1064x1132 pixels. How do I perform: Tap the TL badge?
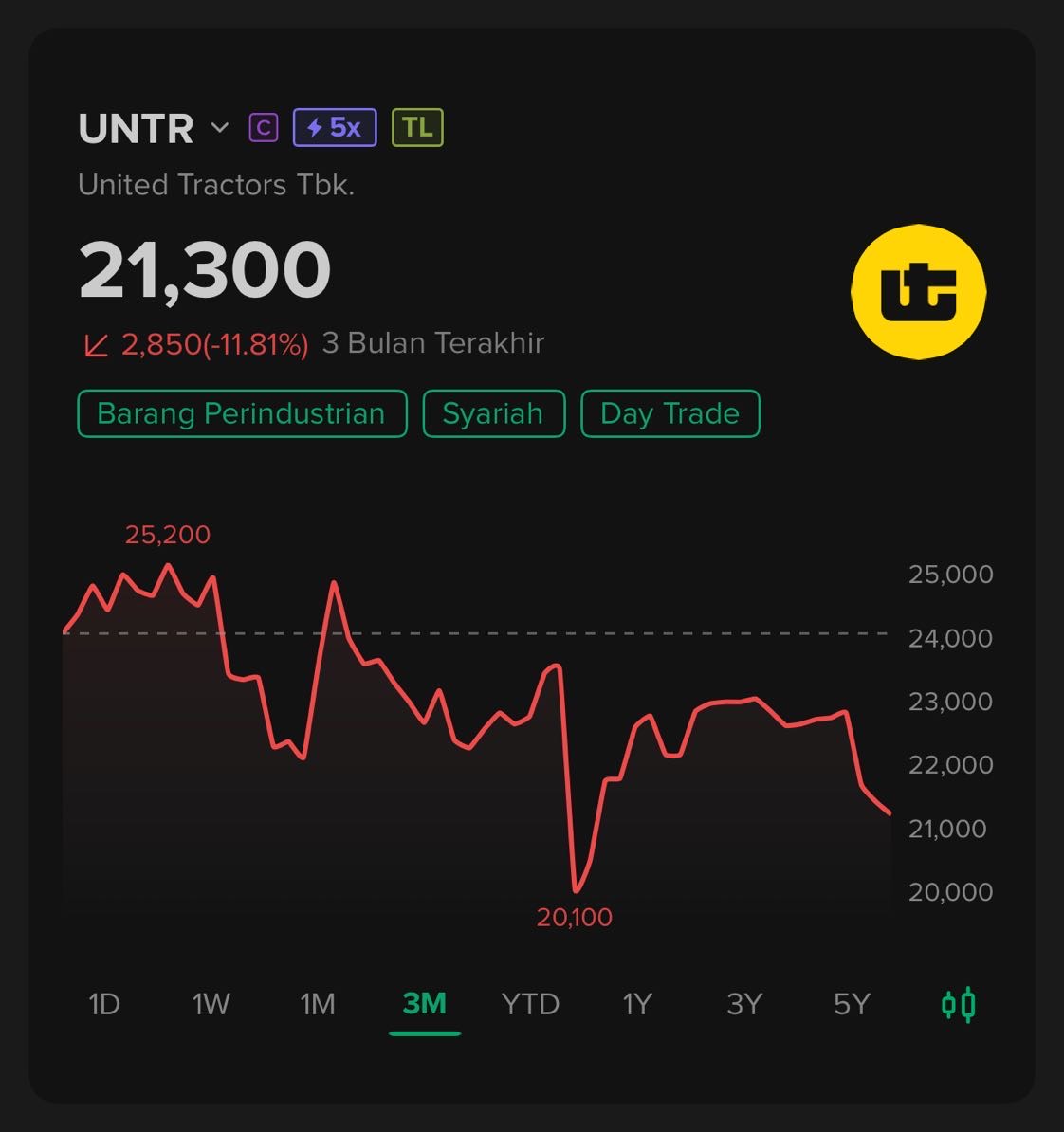click(x=417, y=127)
